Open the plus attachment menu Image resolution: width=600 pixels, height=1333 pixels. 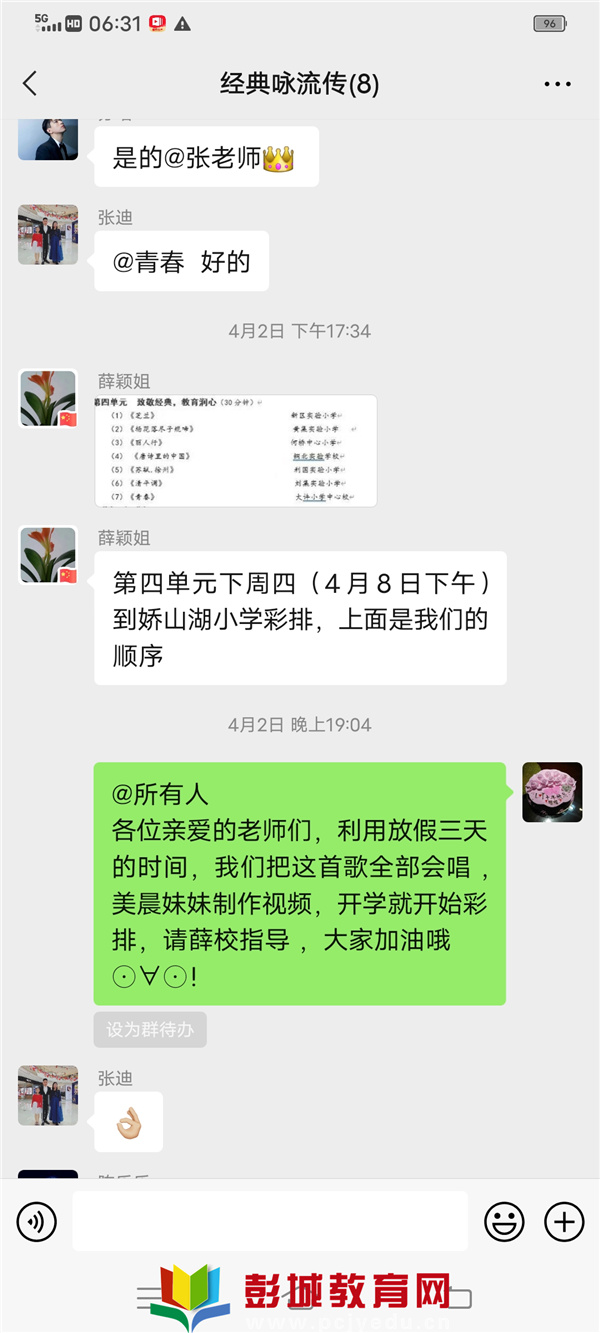click(x=564, y=1221)
